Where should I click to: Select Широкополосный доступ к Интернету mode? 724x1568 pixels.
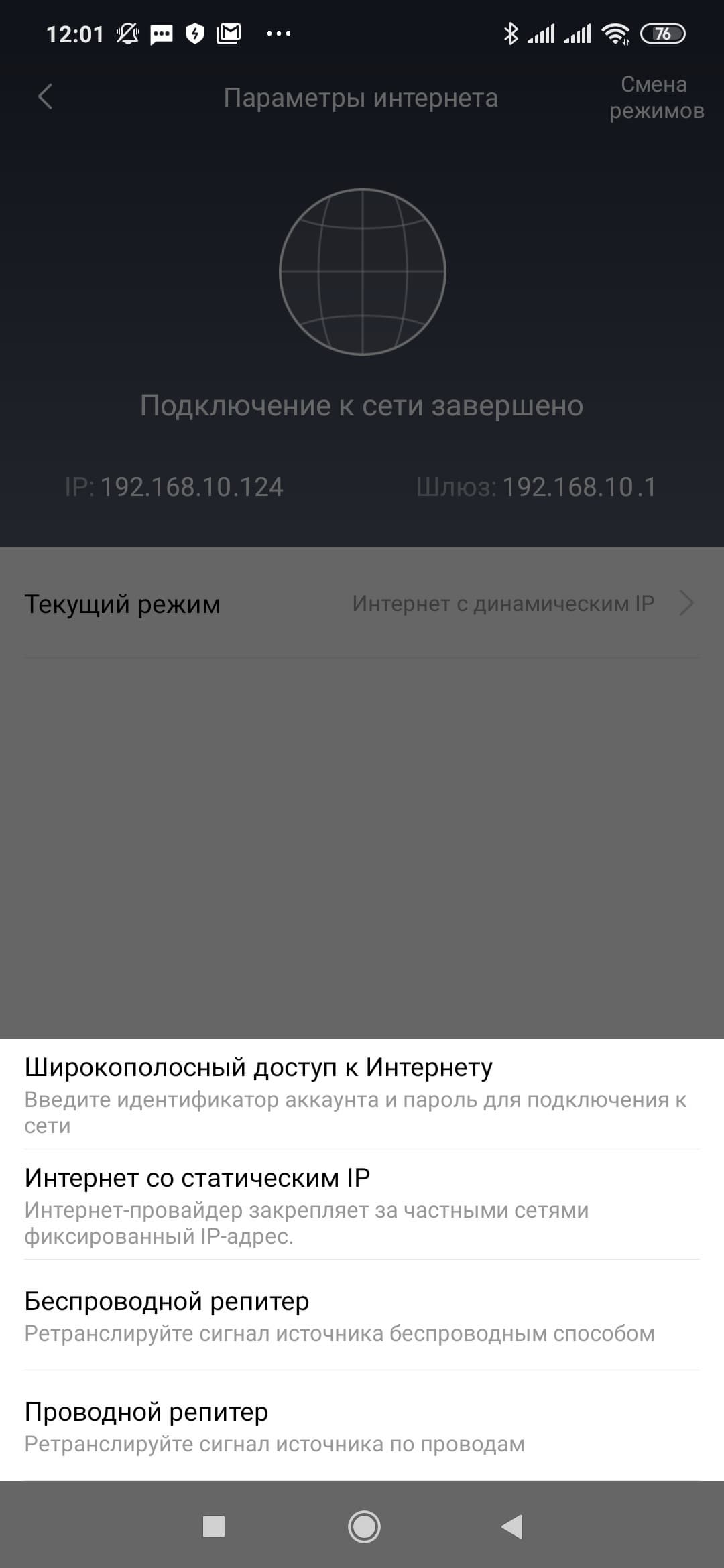click(362, 1094)
